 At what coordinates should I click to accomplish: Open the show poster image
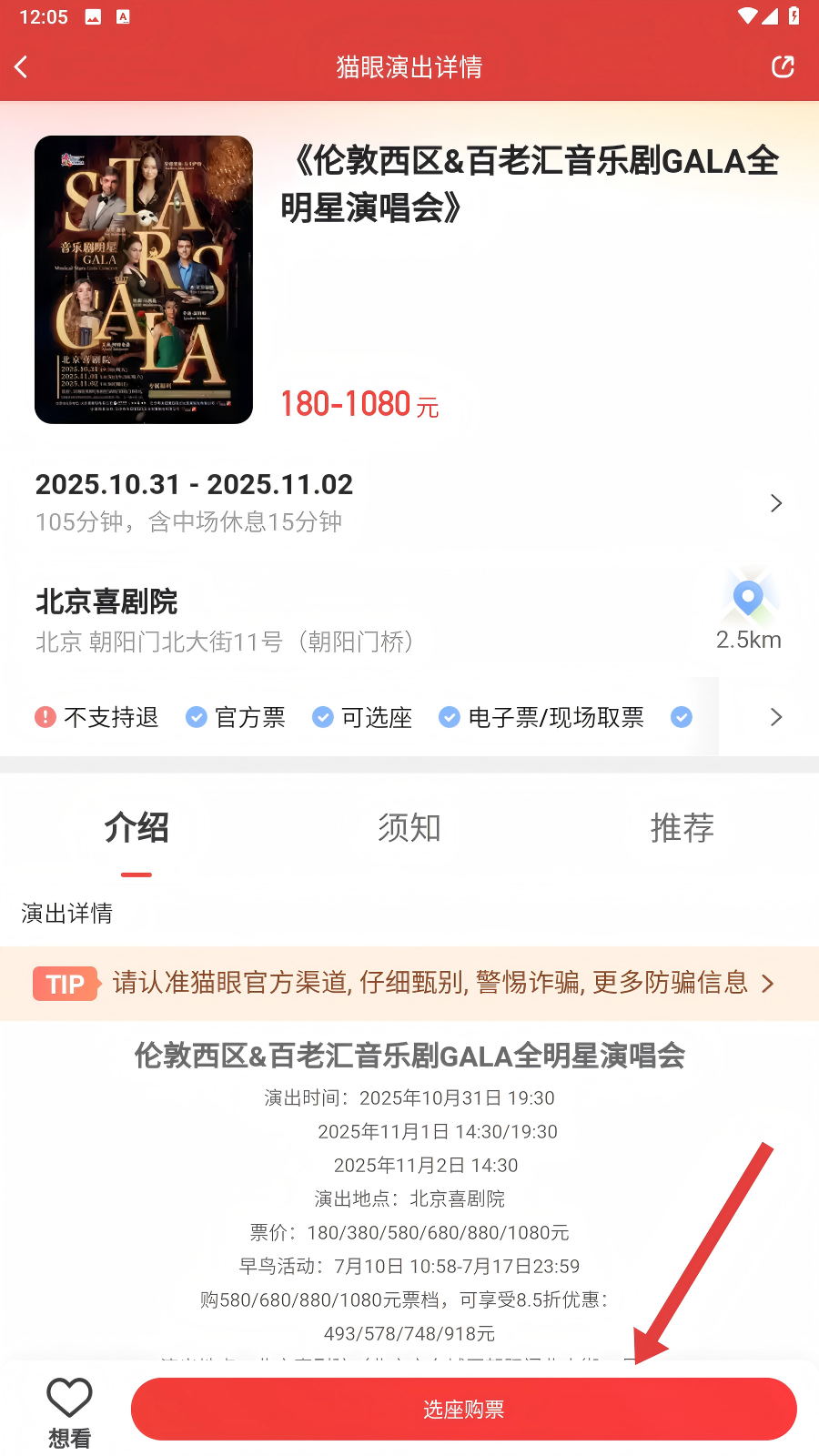click(144, 279)
